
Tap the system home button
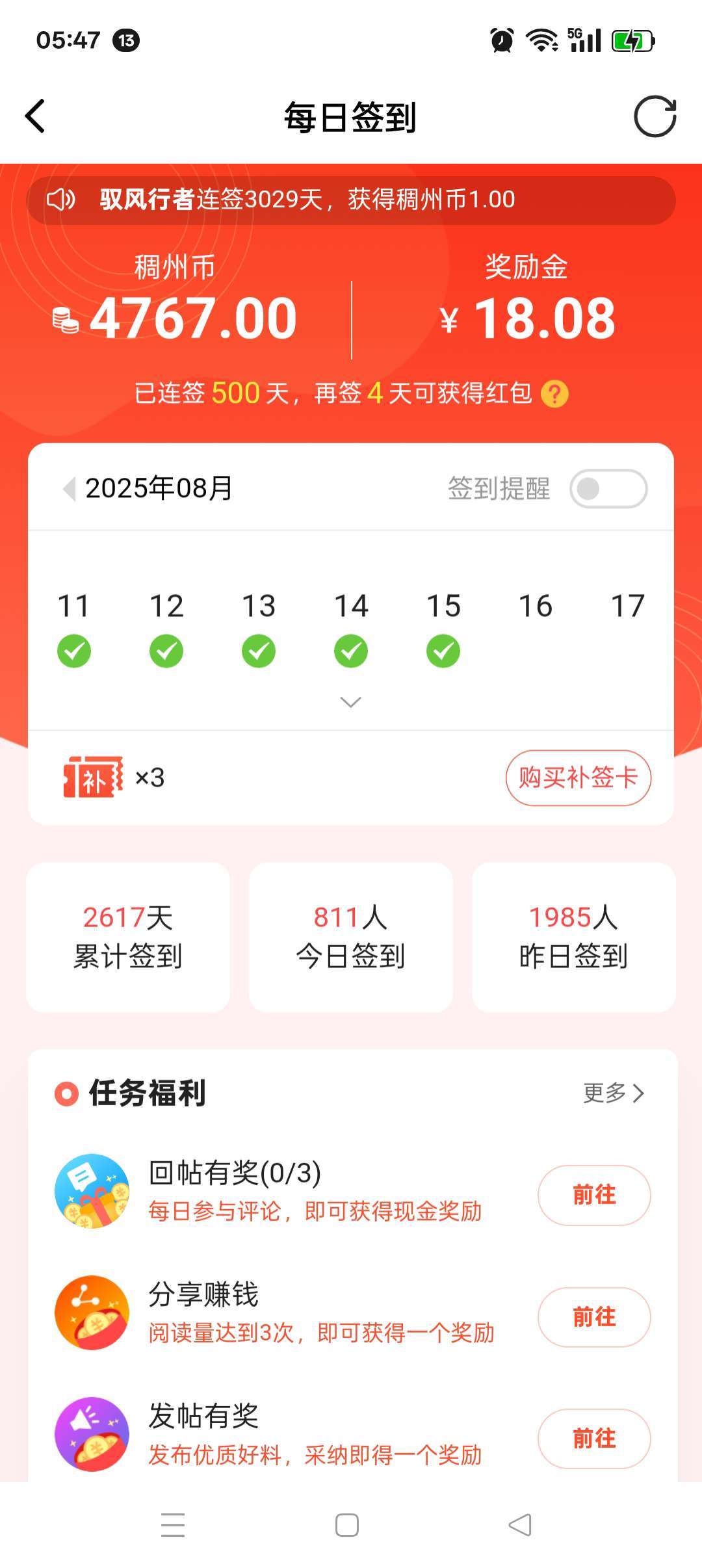pos(347,1525)
